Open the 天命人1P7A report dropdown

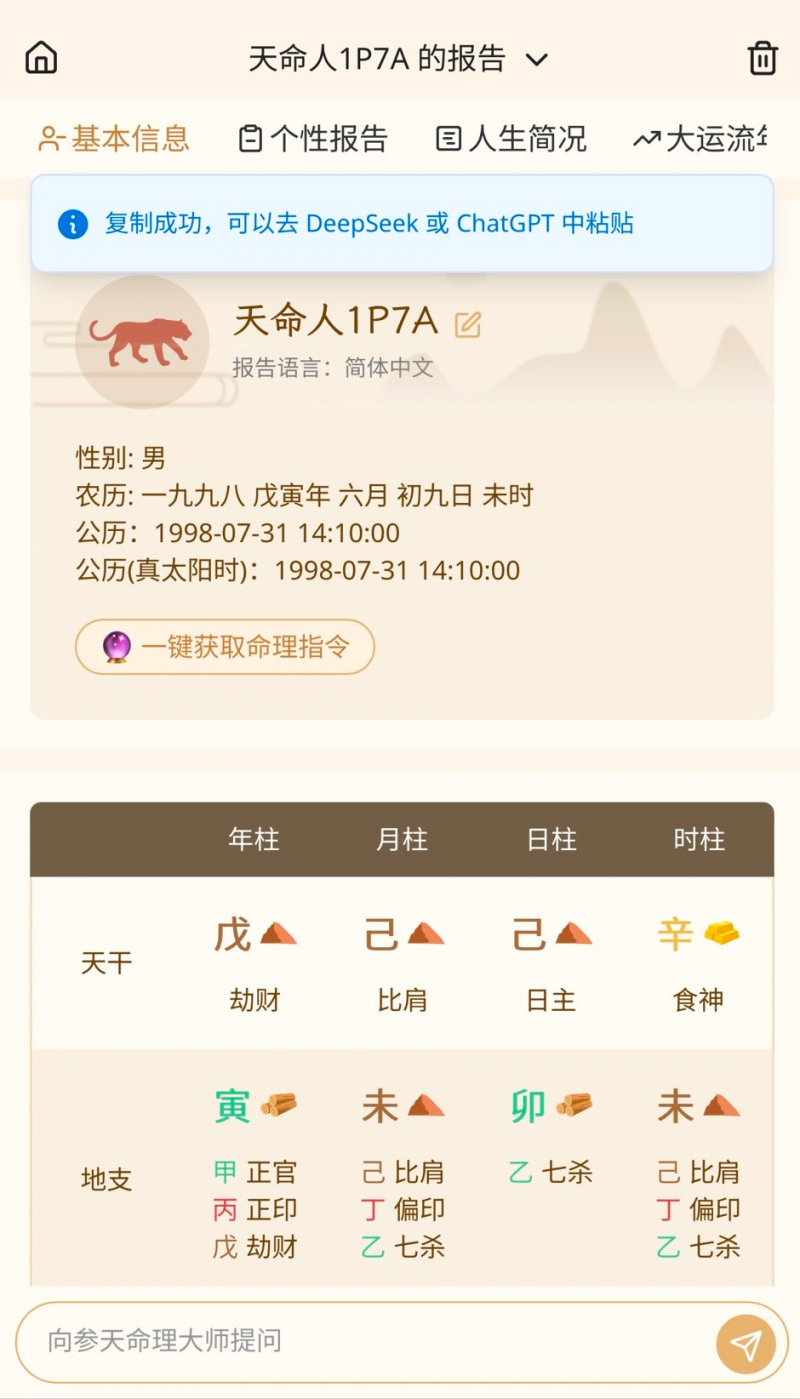click(398, 59)
